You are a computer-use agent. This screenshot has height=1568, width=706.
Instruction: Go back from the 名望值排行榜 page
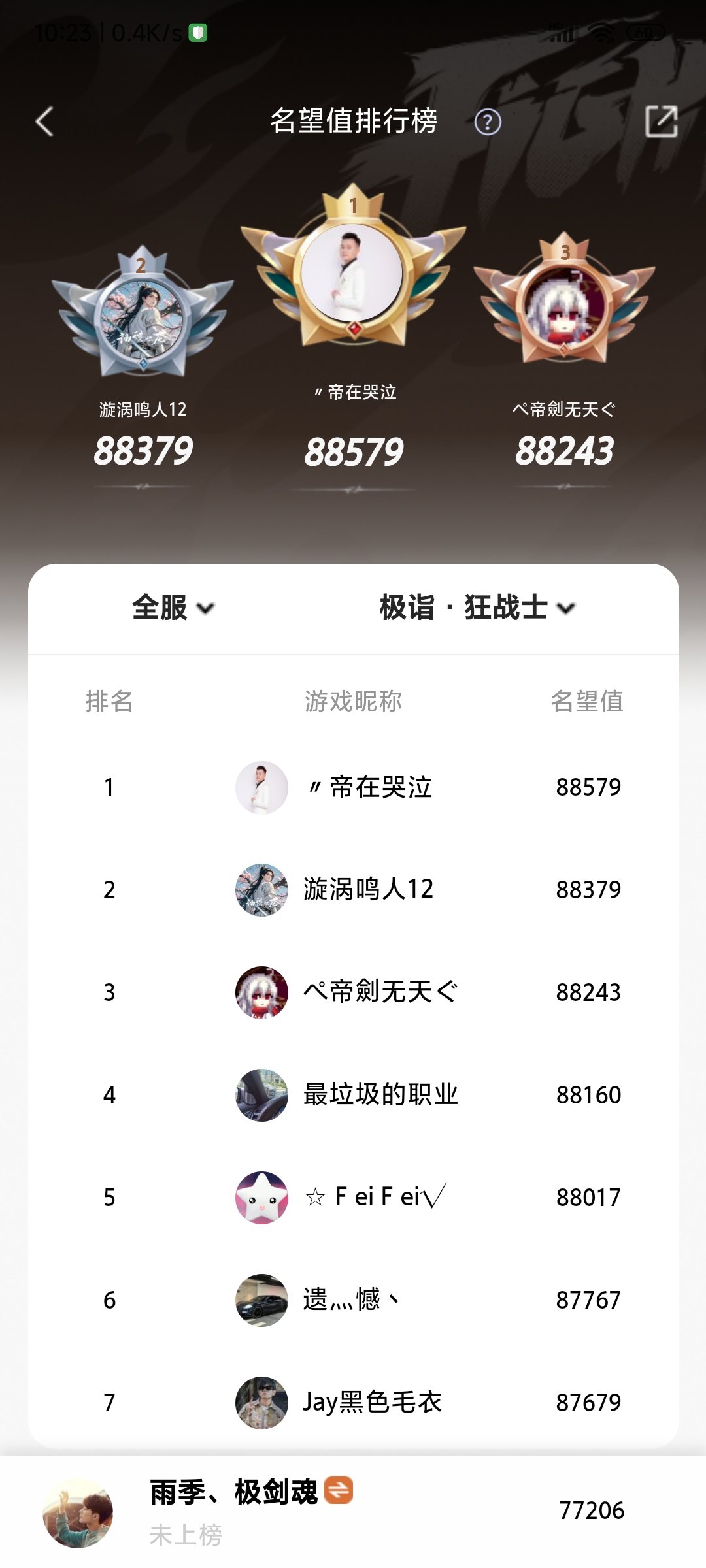coord(44,122)
